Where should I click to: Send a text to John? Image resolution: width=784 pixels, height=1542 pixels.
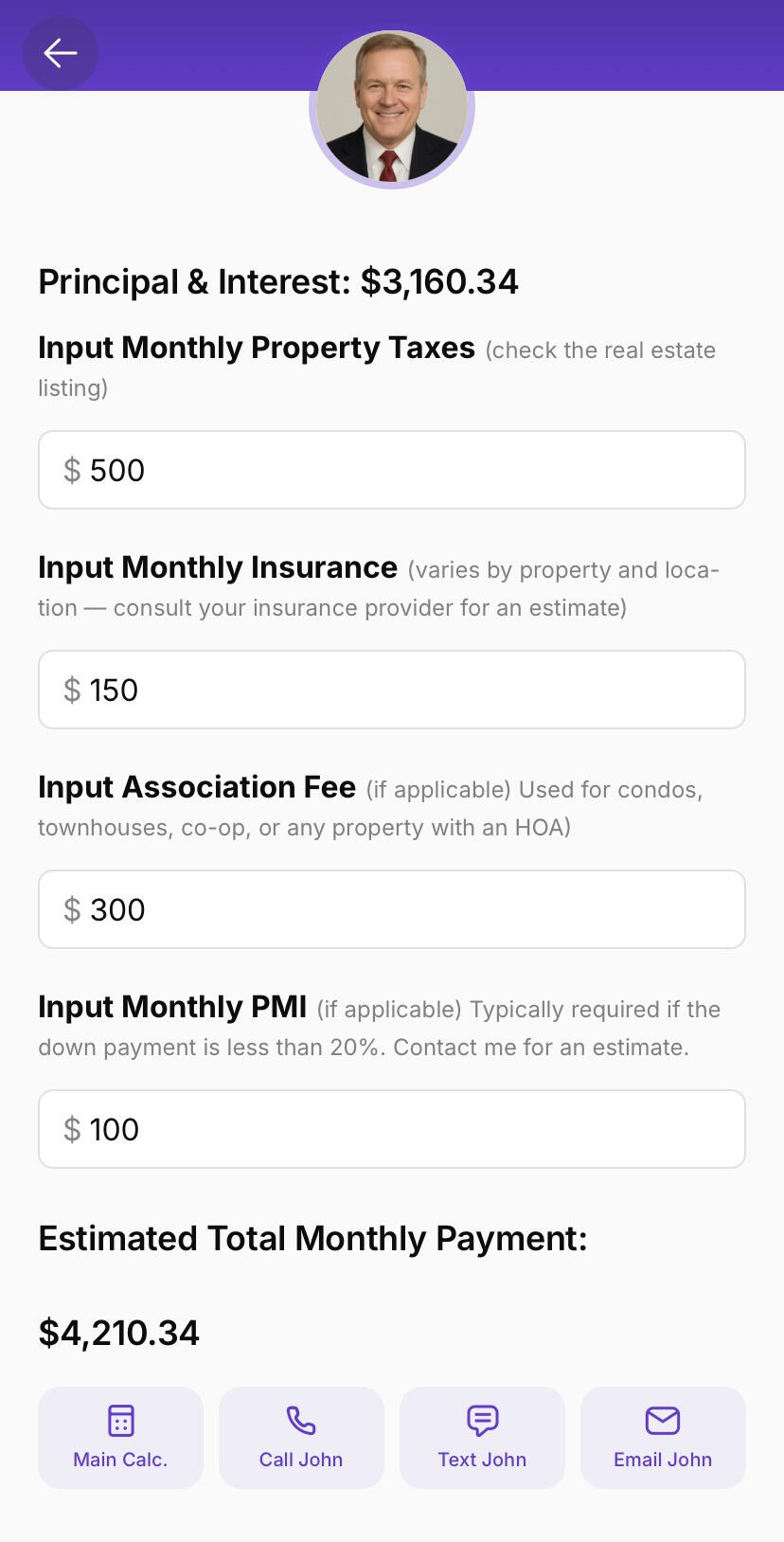pyautogui.click(x=482, y=1437)
